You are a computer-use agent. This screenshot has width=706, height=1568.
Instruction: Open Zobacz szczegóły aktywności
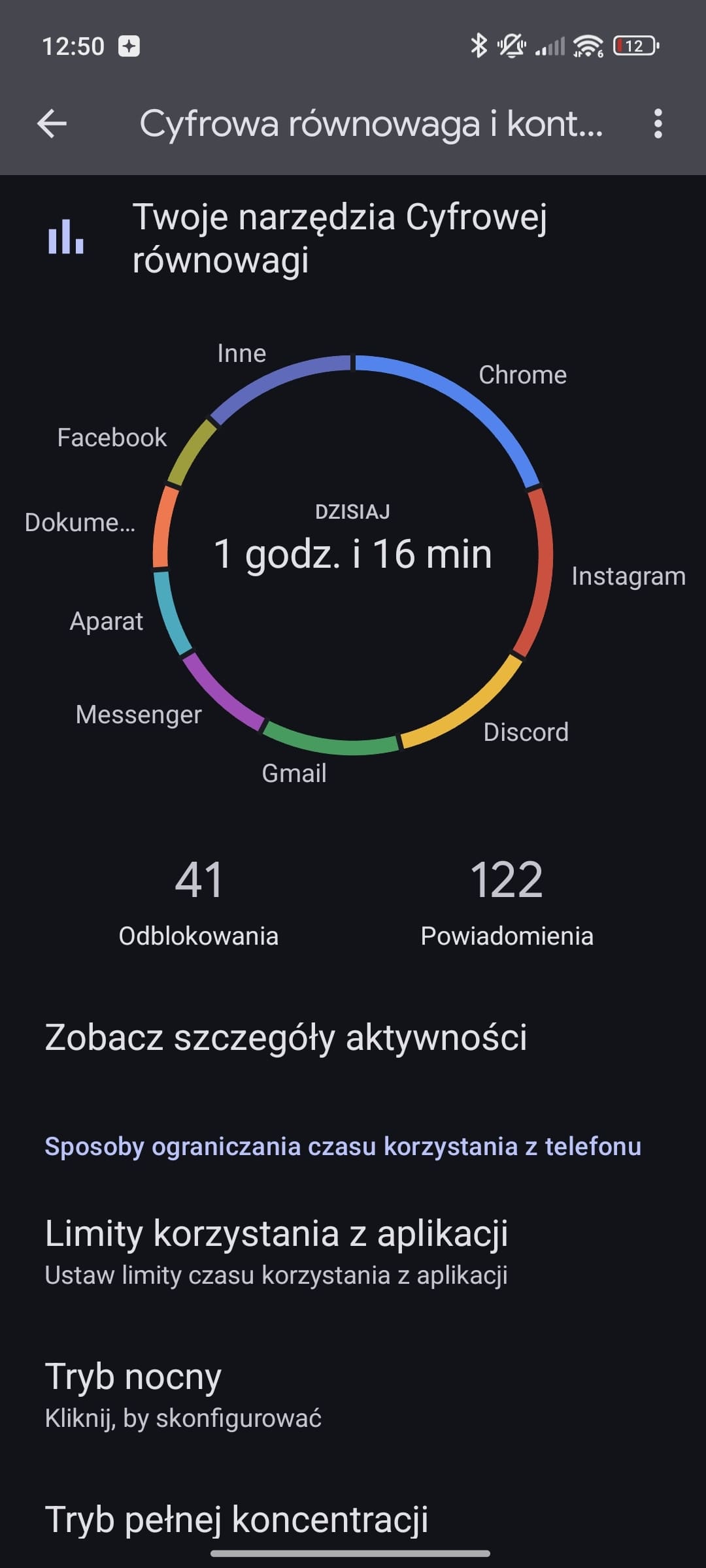click(x=286, y=1037)
